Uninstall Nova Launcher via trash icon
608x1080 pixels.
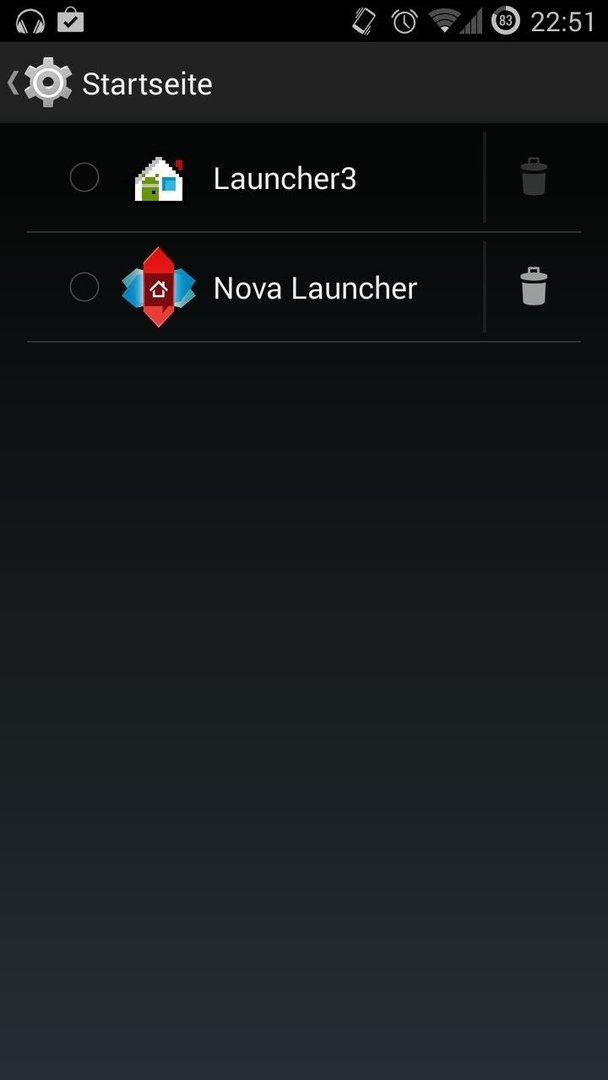(534, 287)
